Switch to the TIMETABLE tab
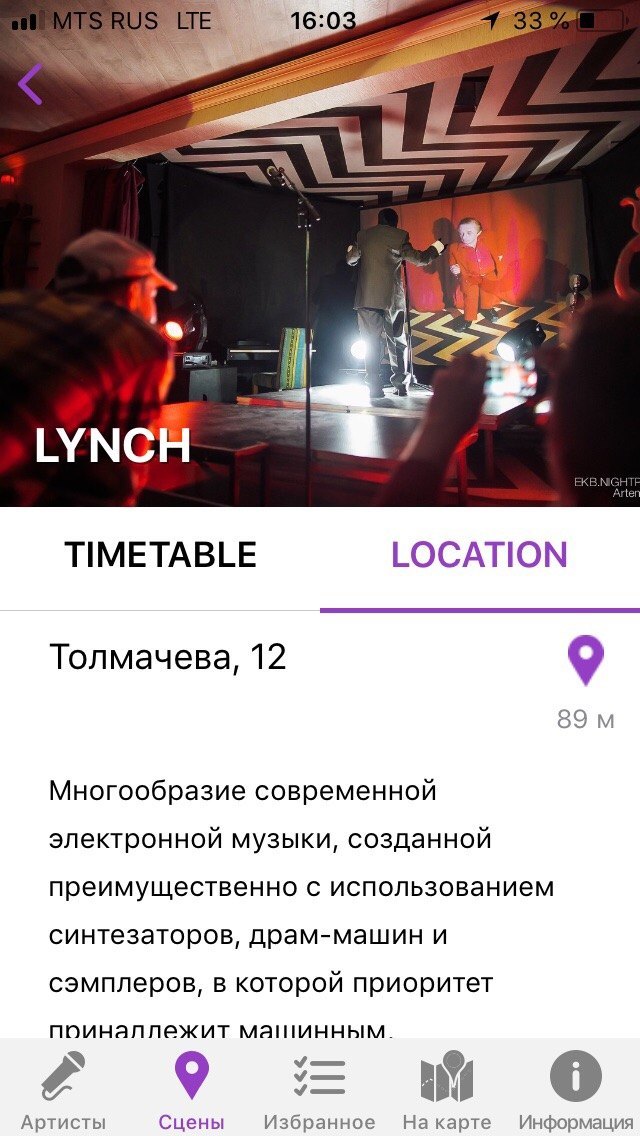Viewport: 640px width, 1136px height. pyautogui.click(x=160, y=555)
